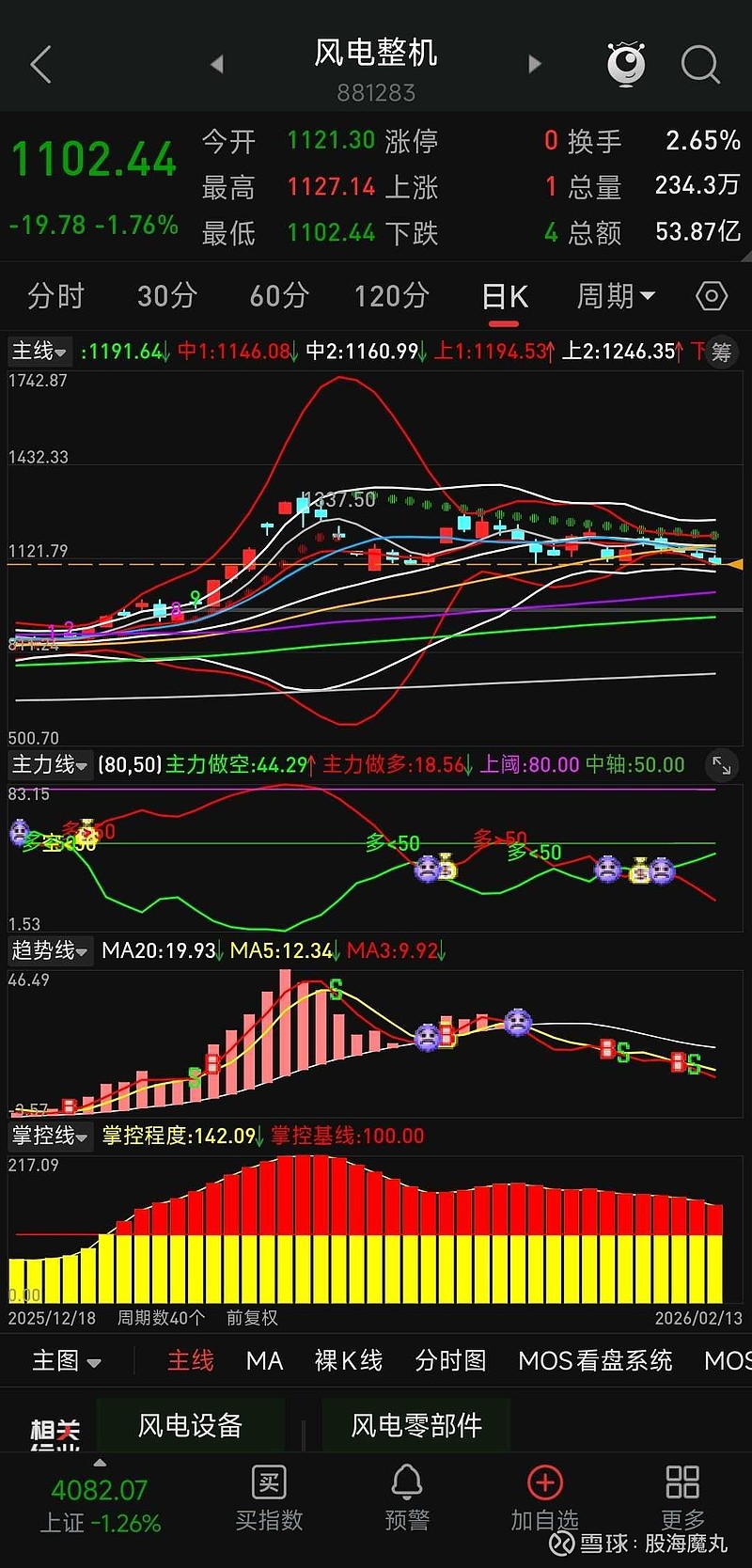Select the 裸K线 tab
The height and width of the screenshot is (1568, 752).
click(x=349, y=1360)
